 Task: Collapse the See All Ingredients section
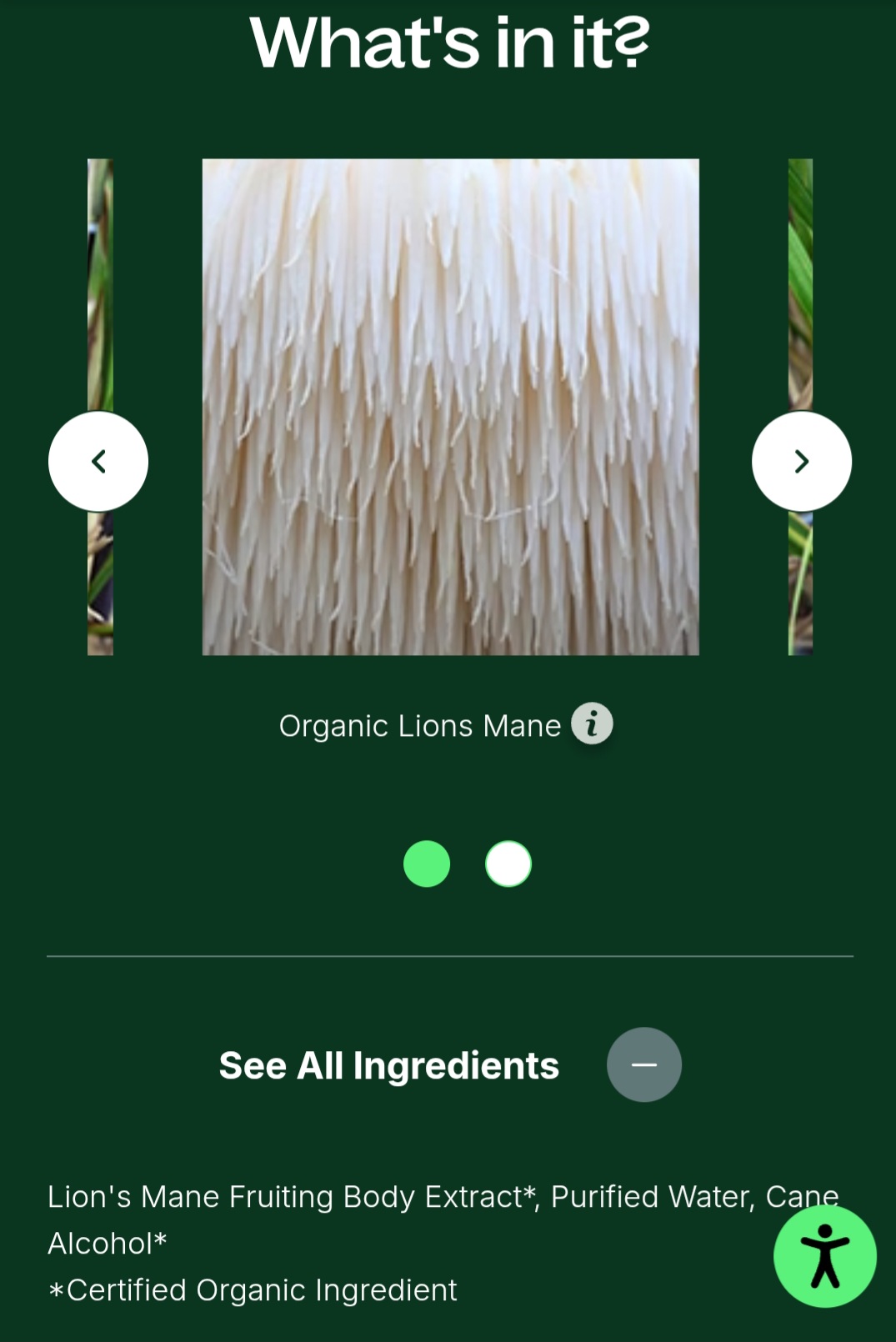click(643, 1064)
